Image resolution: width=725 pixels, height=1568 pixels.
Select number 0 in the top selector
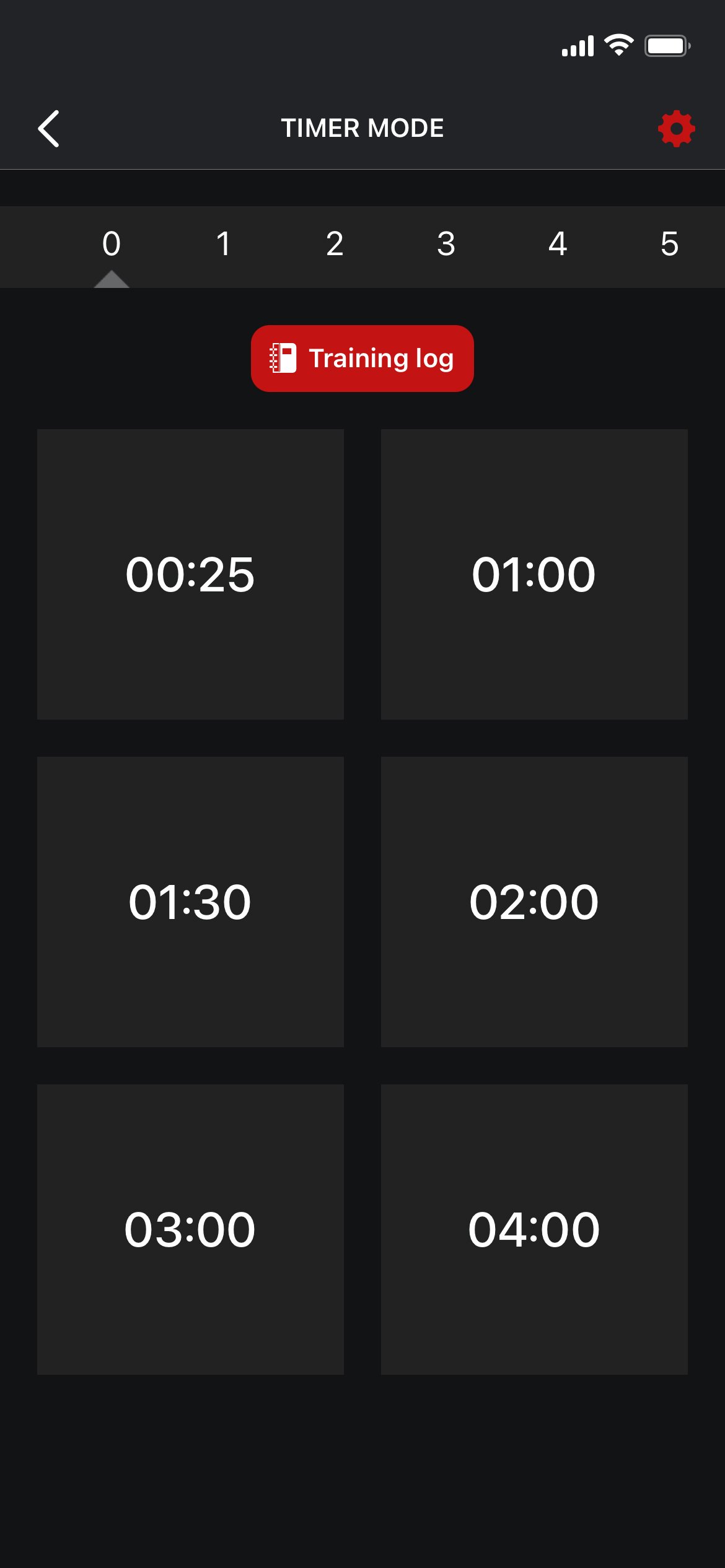[x=112, y=244]
